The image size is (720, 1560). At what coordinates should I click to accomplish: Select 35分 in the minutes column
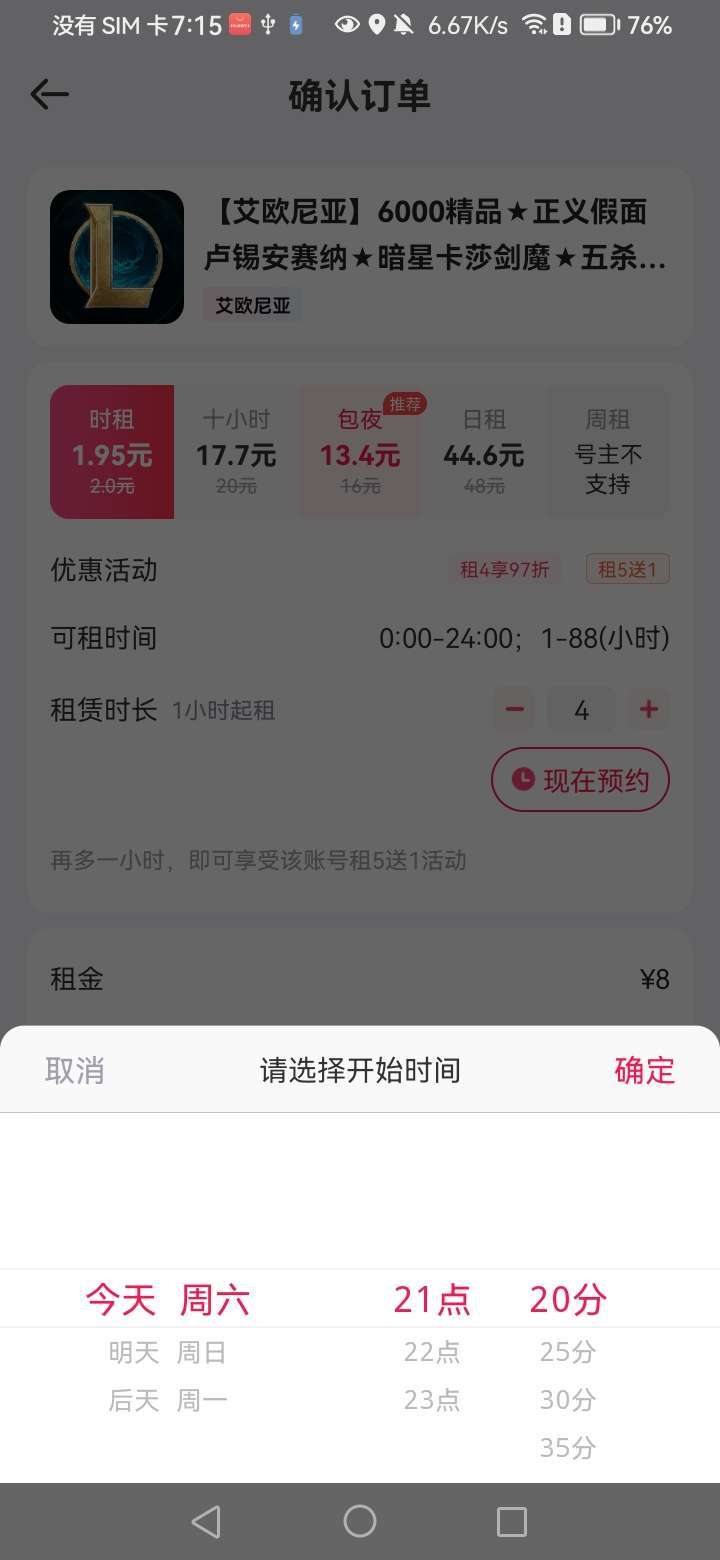568,1447
